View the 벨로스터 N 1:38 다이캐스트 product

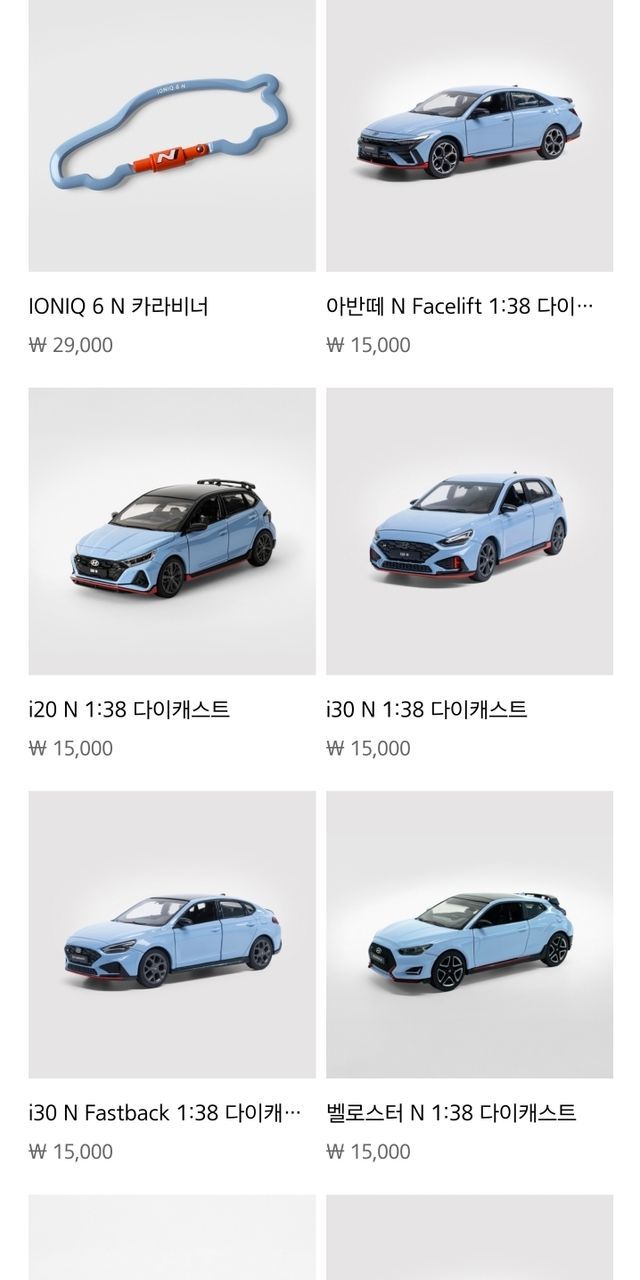(x=469, y=934)
